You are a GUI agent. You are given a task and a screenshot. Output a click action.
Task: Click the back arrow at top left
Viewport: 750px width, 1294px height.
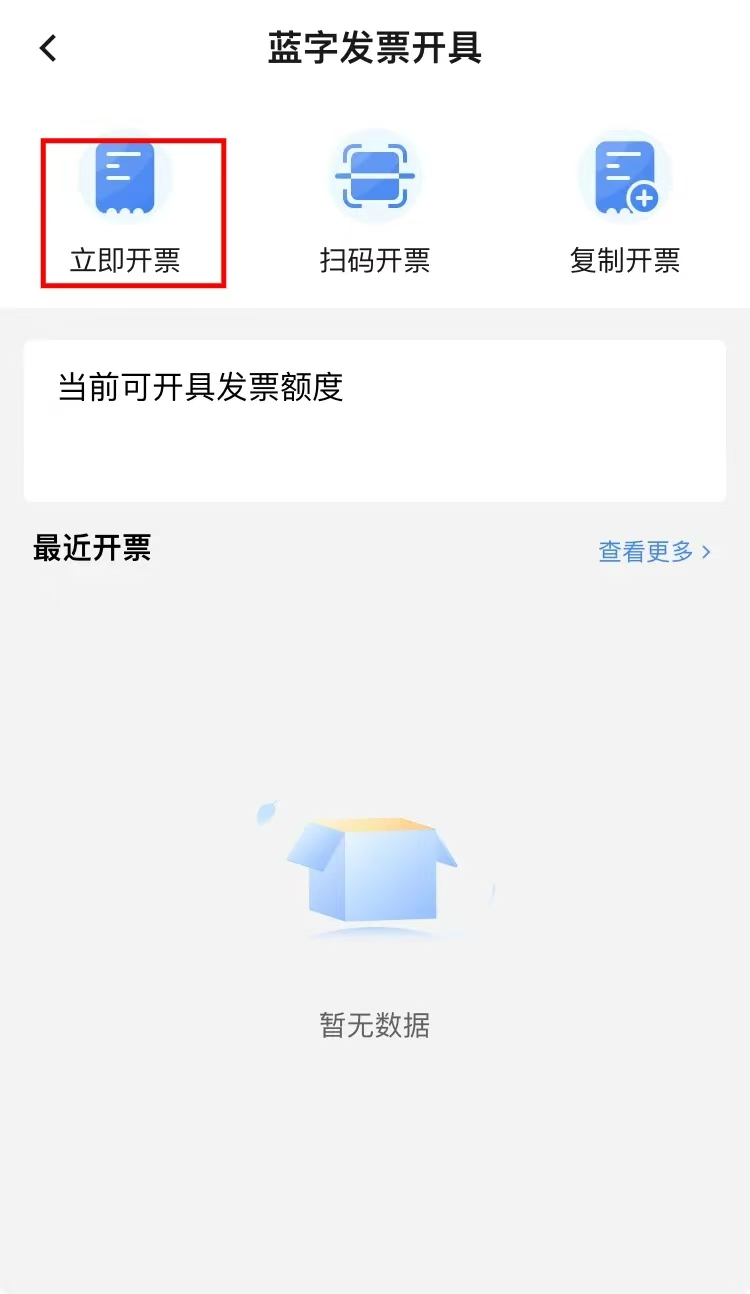click(48, 48)
